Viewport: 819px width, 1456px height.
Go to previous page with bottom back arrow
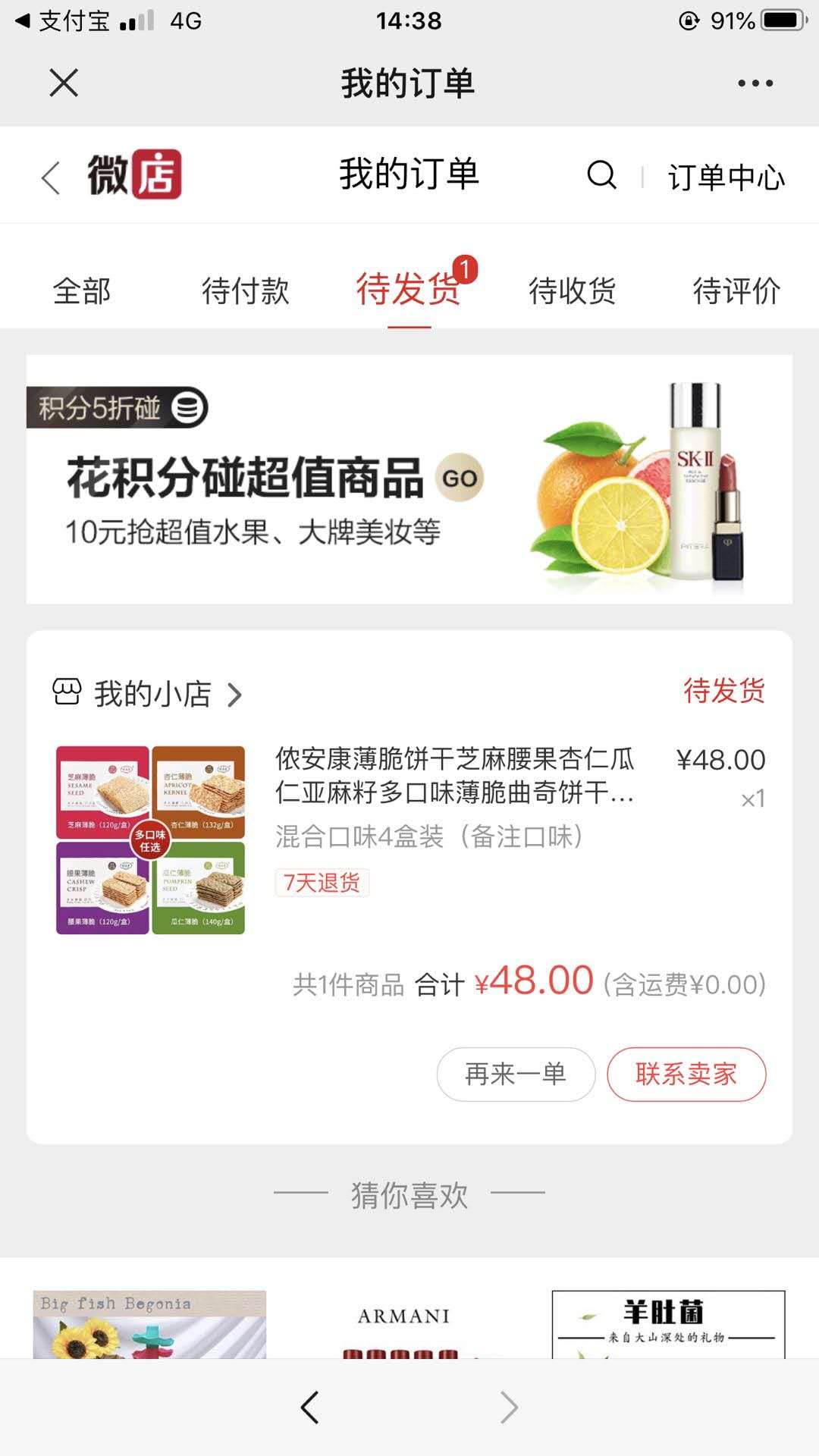click(309, 1407)
